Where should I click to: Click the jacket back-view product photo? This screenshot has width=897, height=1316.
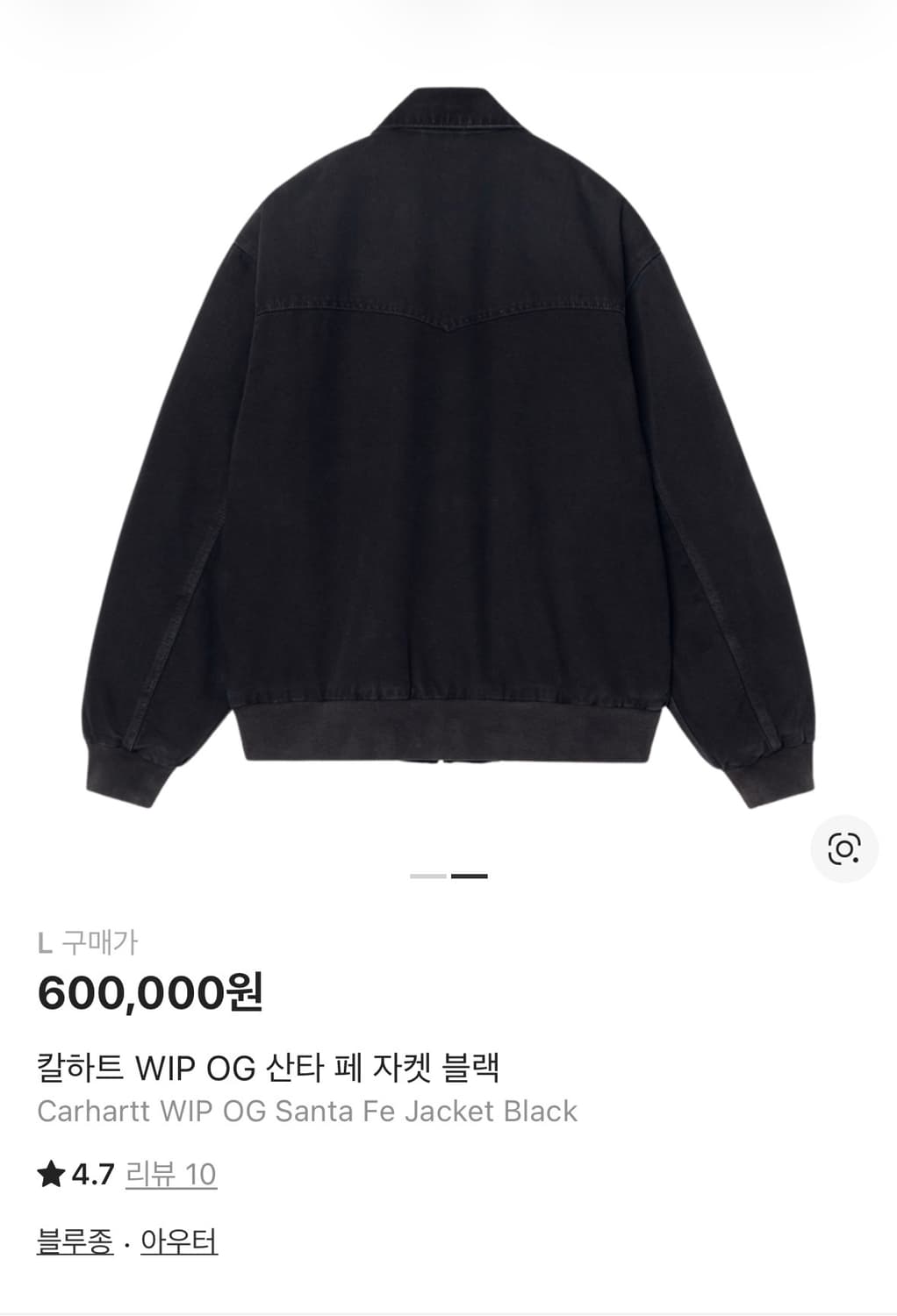pyautogui.click(x=448, y=439)
